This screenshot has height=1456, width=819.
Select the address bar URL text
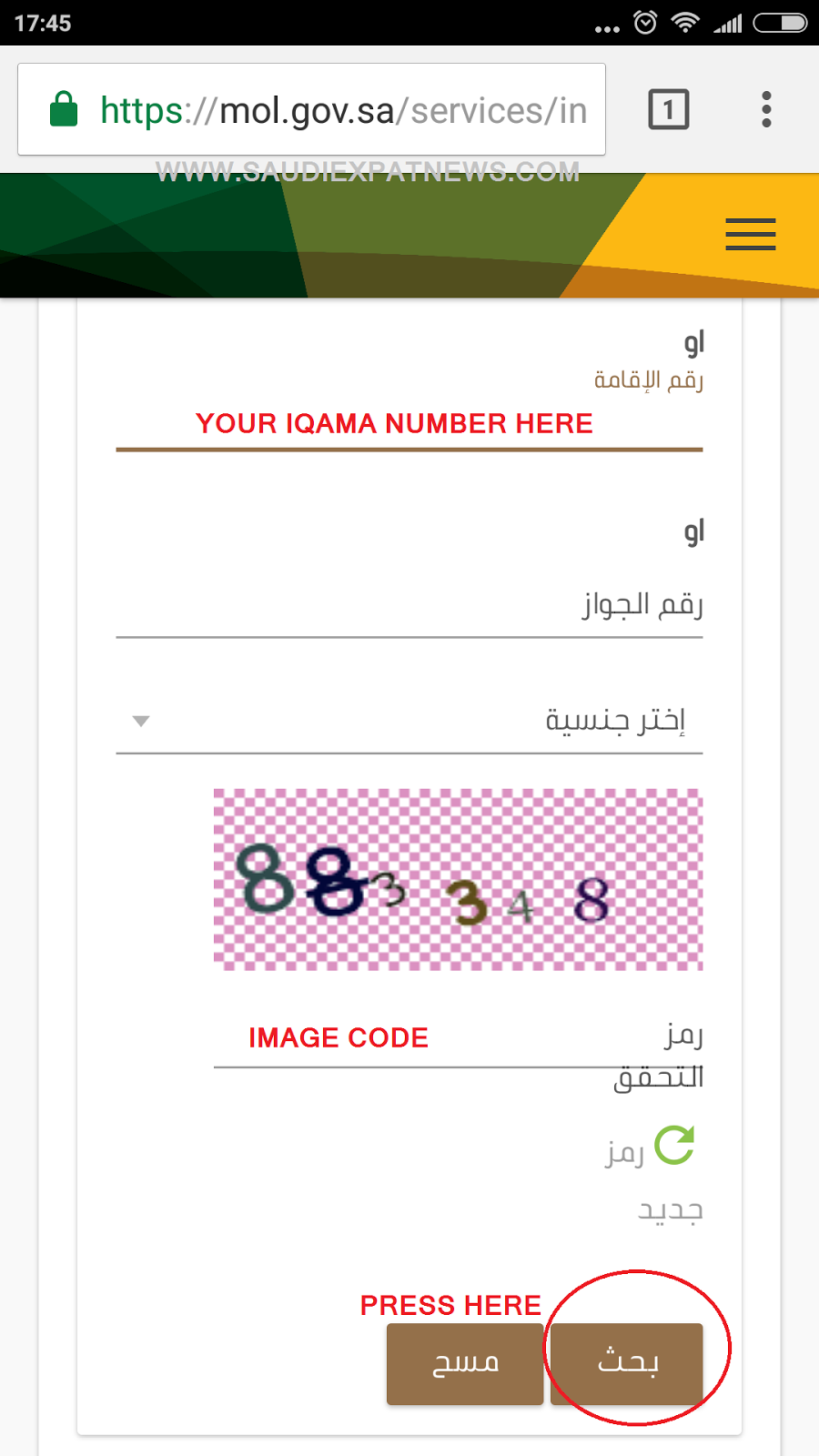click(x=346, y=109)
